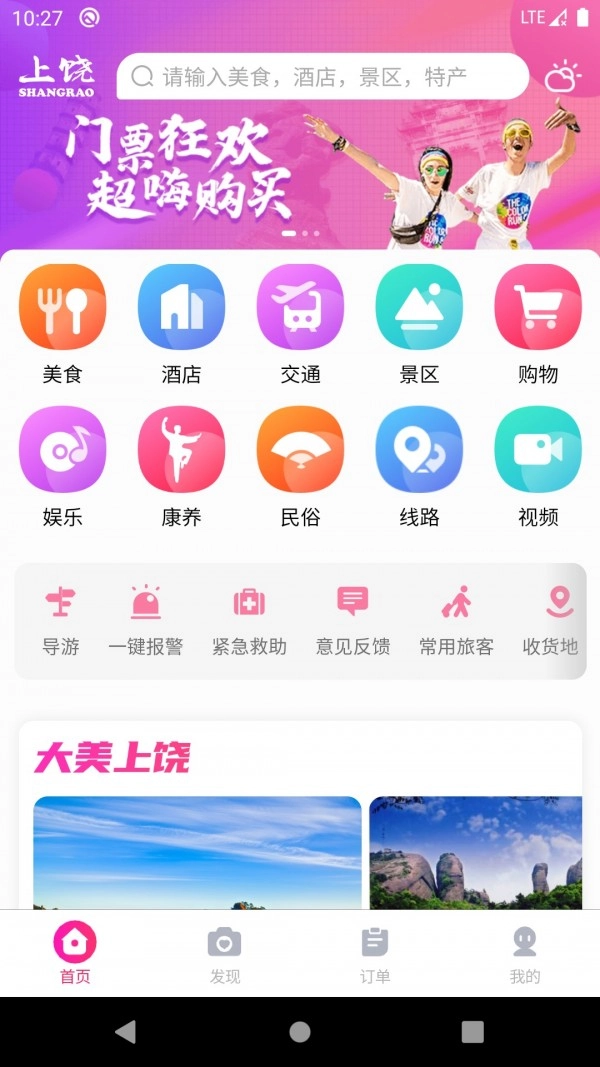Tap the search box for food and hotels
Image resolution: width=600 pixels, height=1067 pixels.
point(322,77)
